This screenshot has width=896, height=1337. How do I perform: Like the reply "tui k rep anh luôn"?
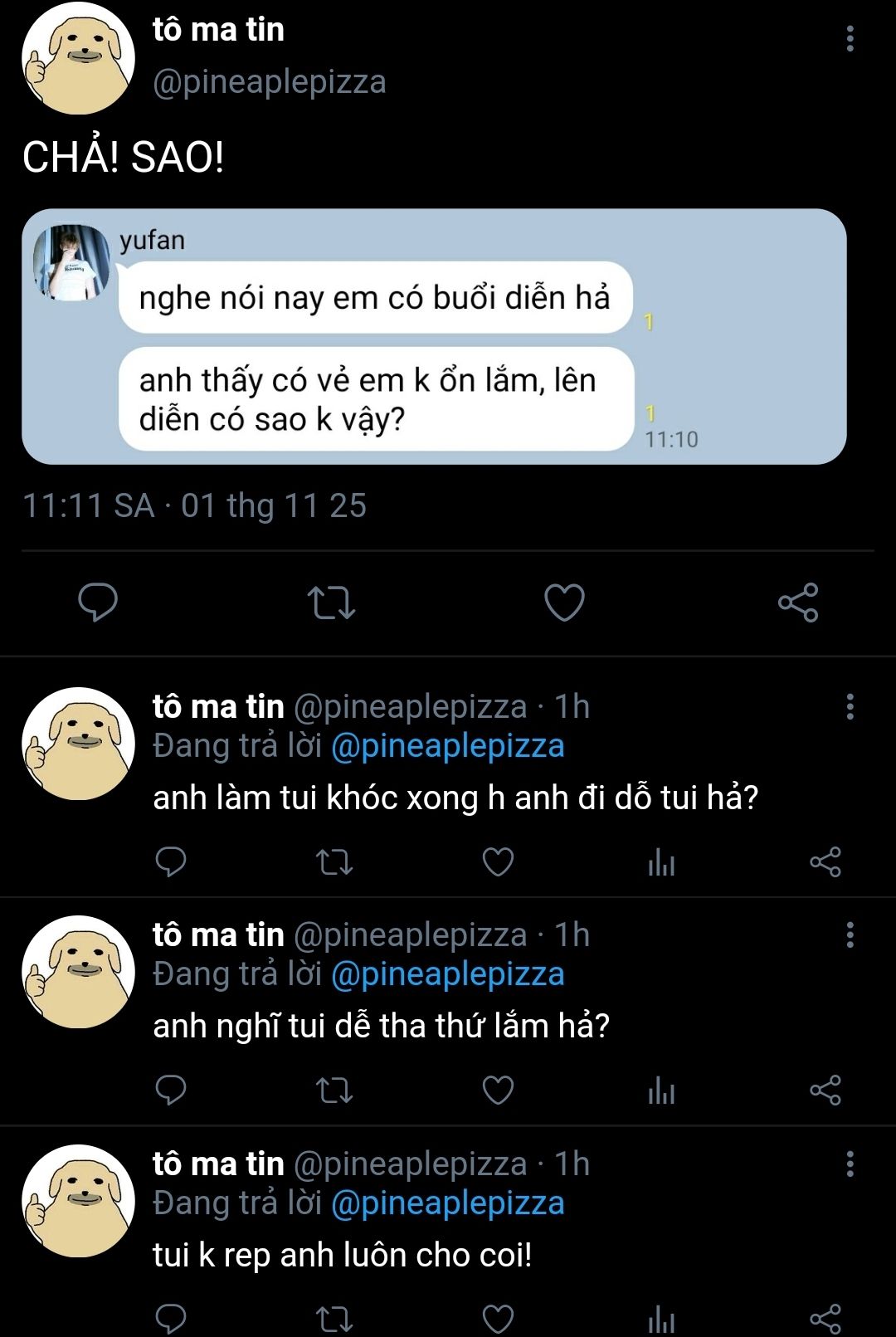pyautogui.click(x=498, y=1319)
